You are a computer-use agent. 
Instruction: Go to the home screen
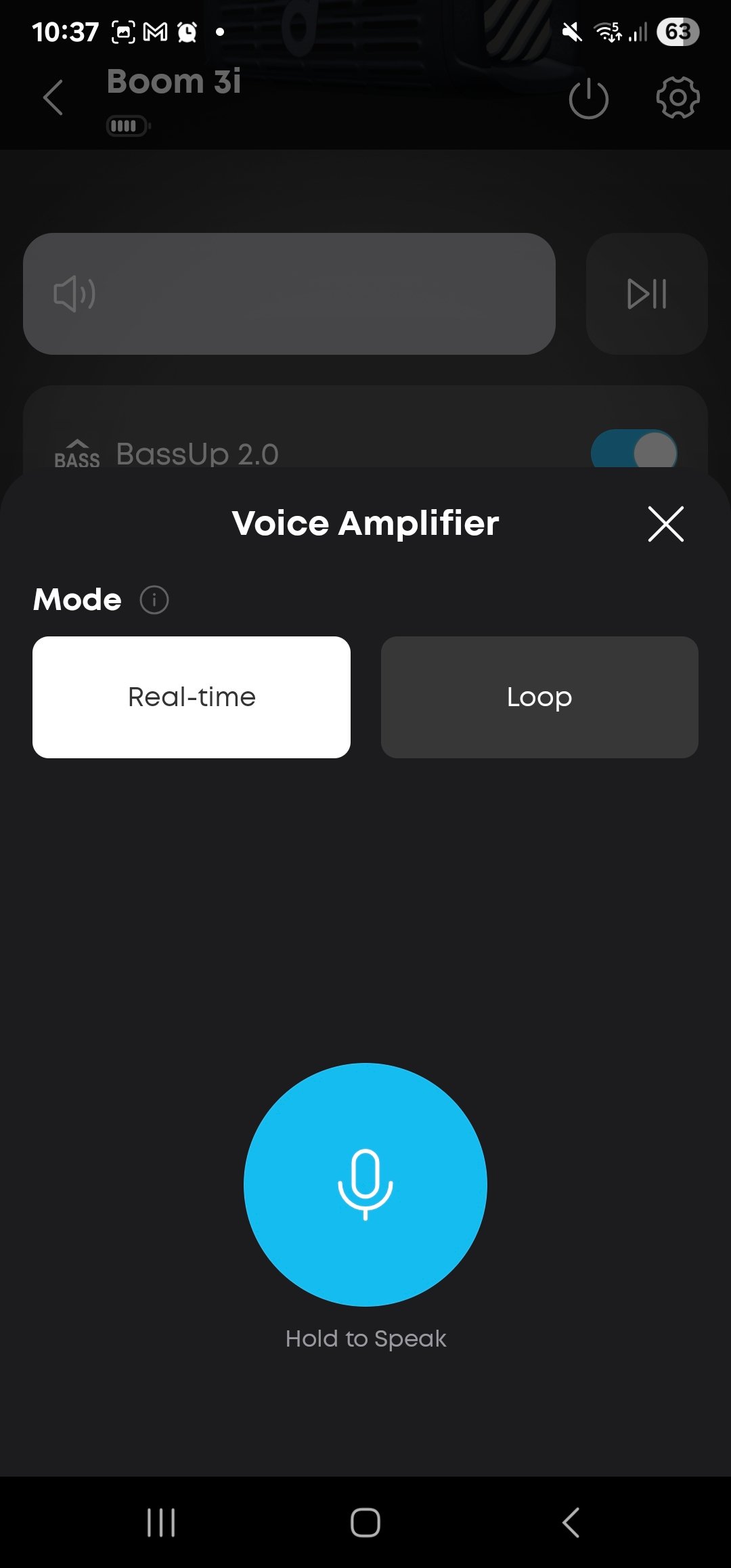365,1523
